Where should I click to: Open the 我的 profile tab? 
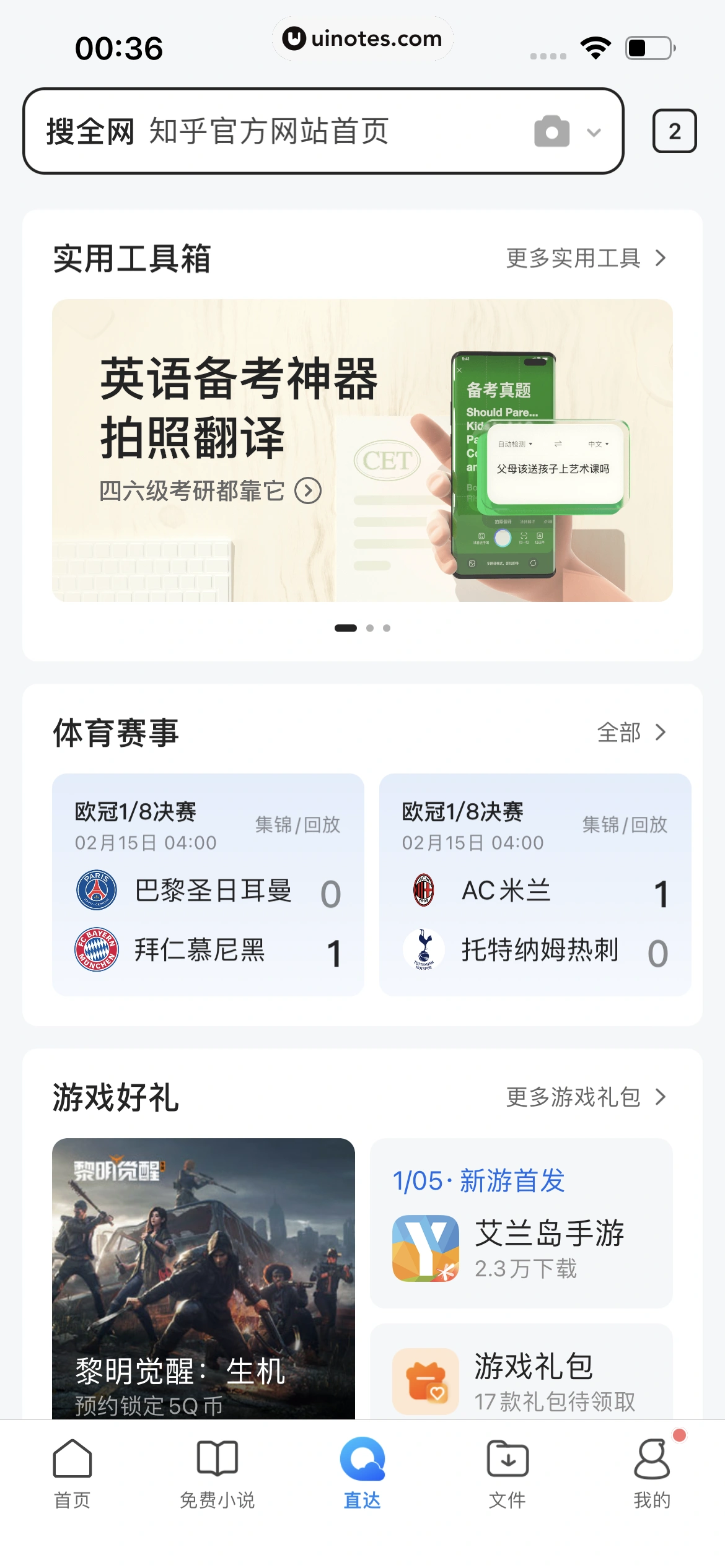[x=652, y=1474]
